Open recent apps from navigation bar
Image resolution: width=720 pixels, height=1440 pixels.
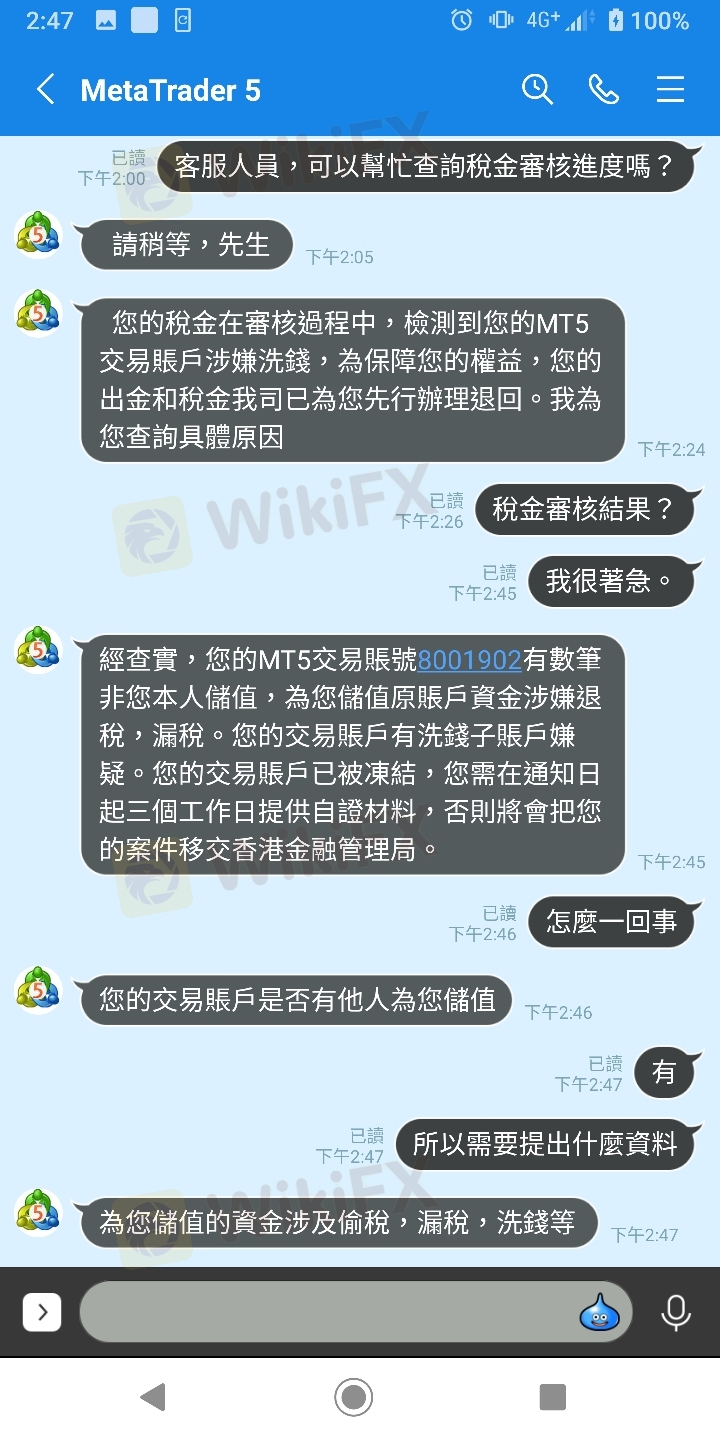pos(552,1397)
